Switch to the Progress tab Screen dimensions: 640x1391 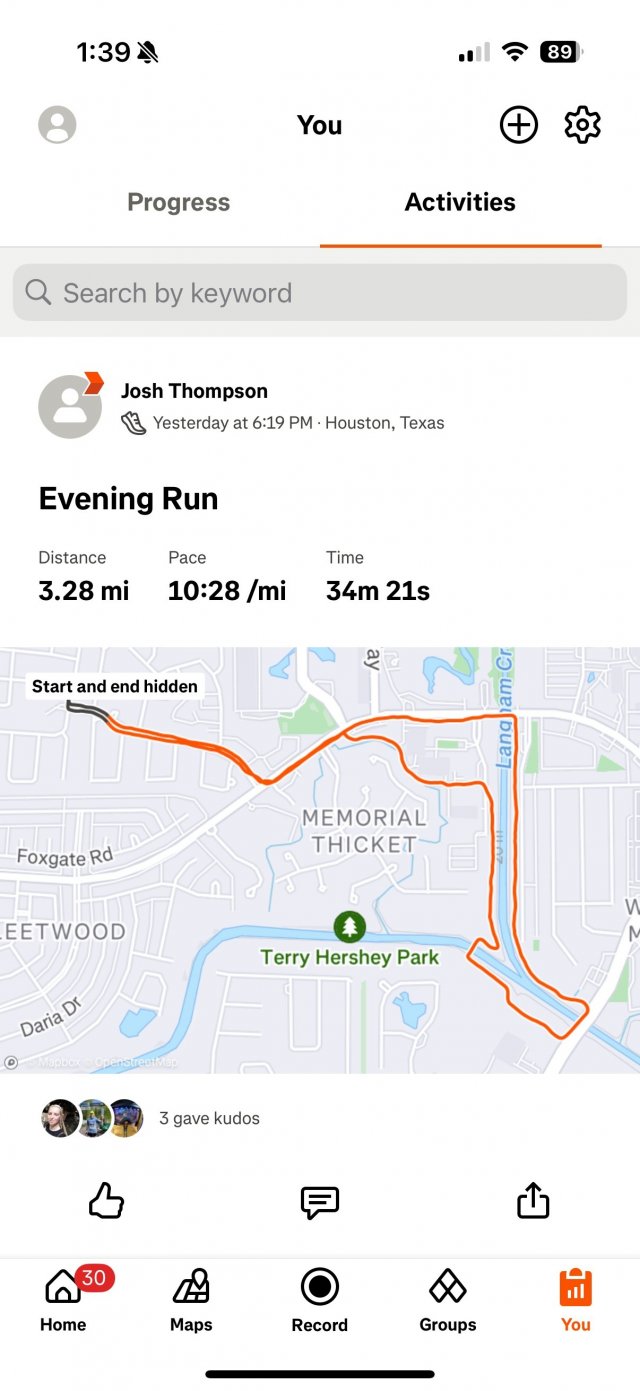[178, 202]
